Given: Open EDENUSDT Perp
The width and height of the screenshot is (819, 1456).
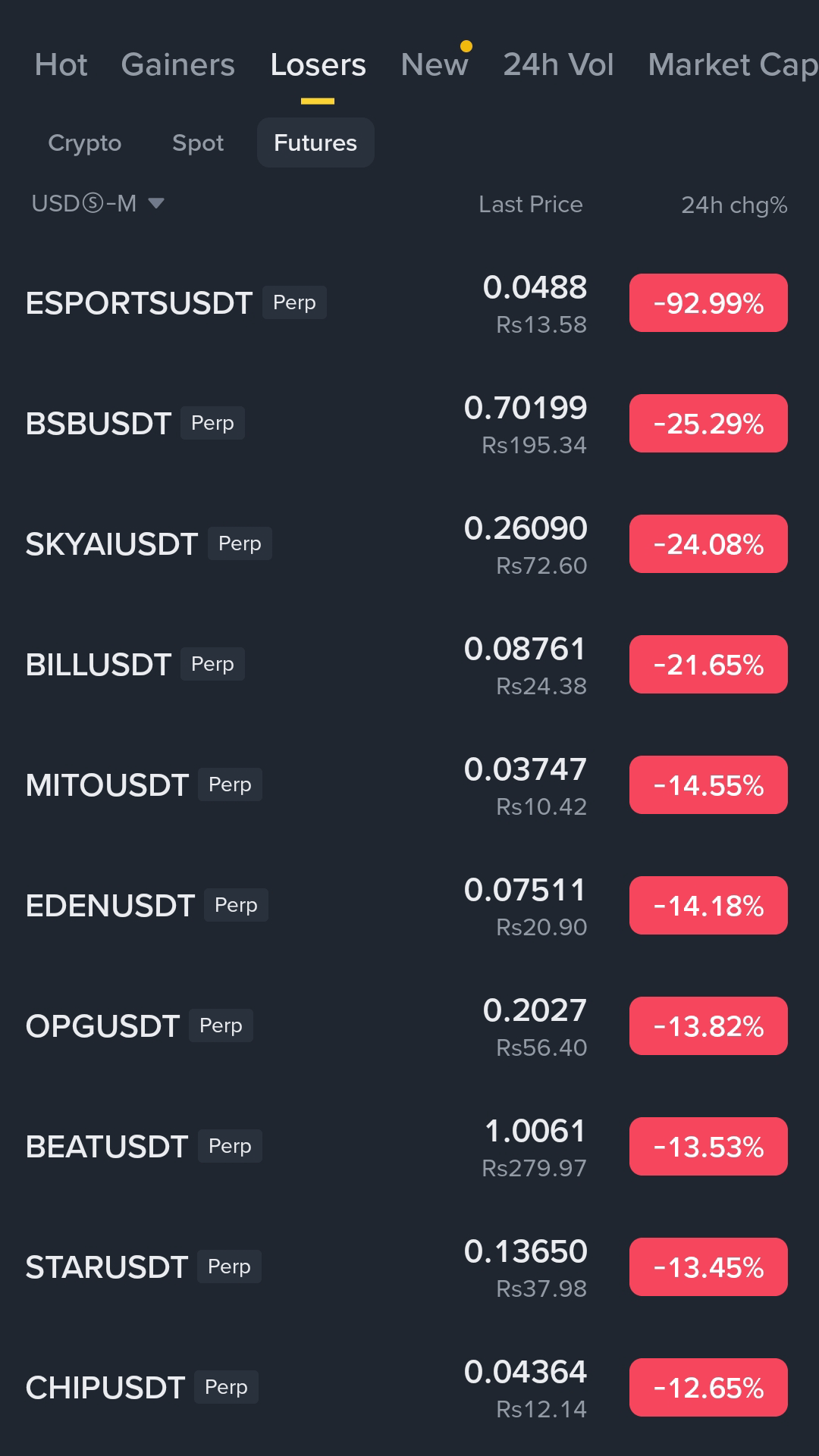Looking at the screenshot, I should point(409,906).
